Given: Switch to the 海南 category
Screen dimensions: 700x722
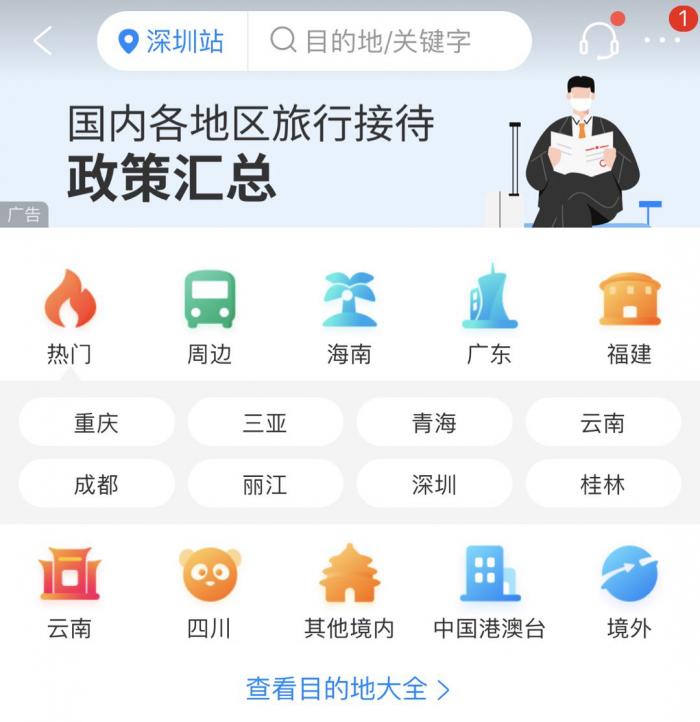Looking at the screenshot, I should [x=349, y=315].
